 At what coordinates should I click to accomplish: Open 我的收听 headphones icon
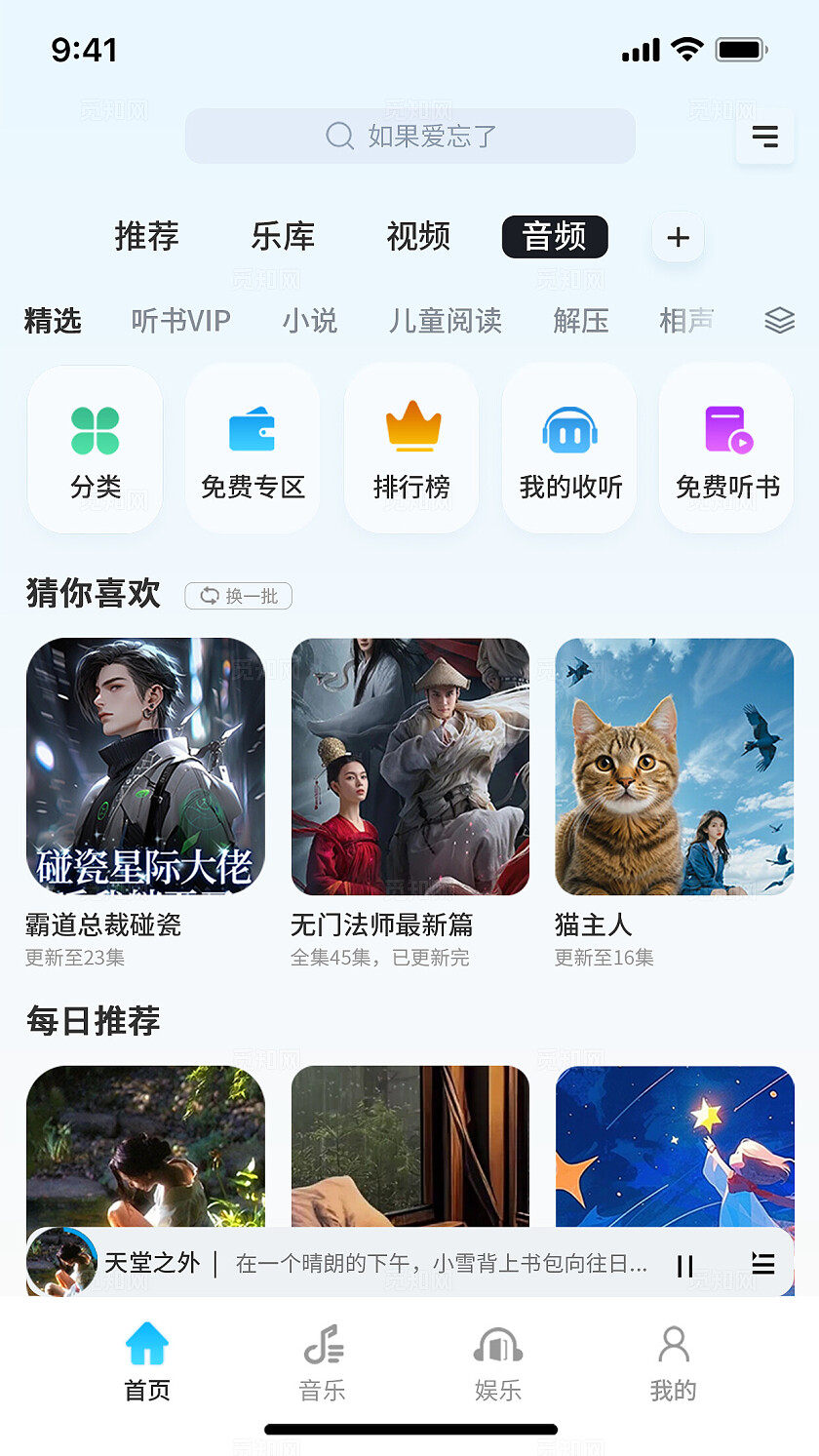point(568,448)
